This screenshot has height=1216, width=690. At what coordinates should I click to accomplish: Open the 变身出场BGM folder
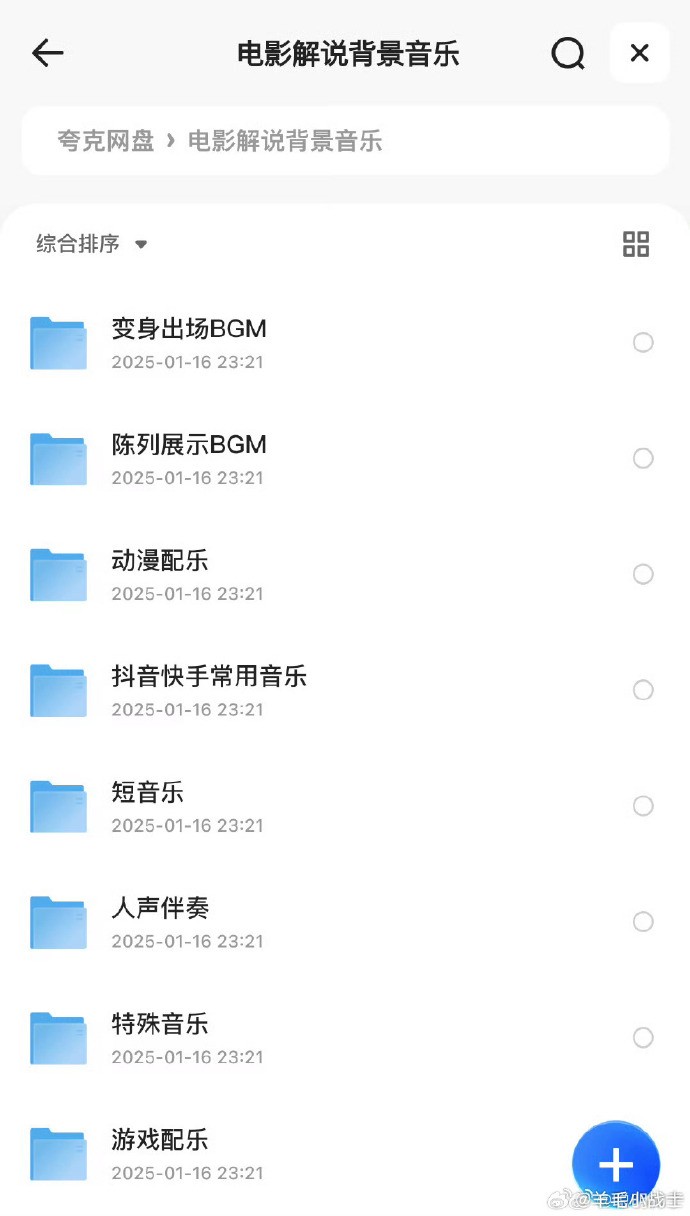345,343
